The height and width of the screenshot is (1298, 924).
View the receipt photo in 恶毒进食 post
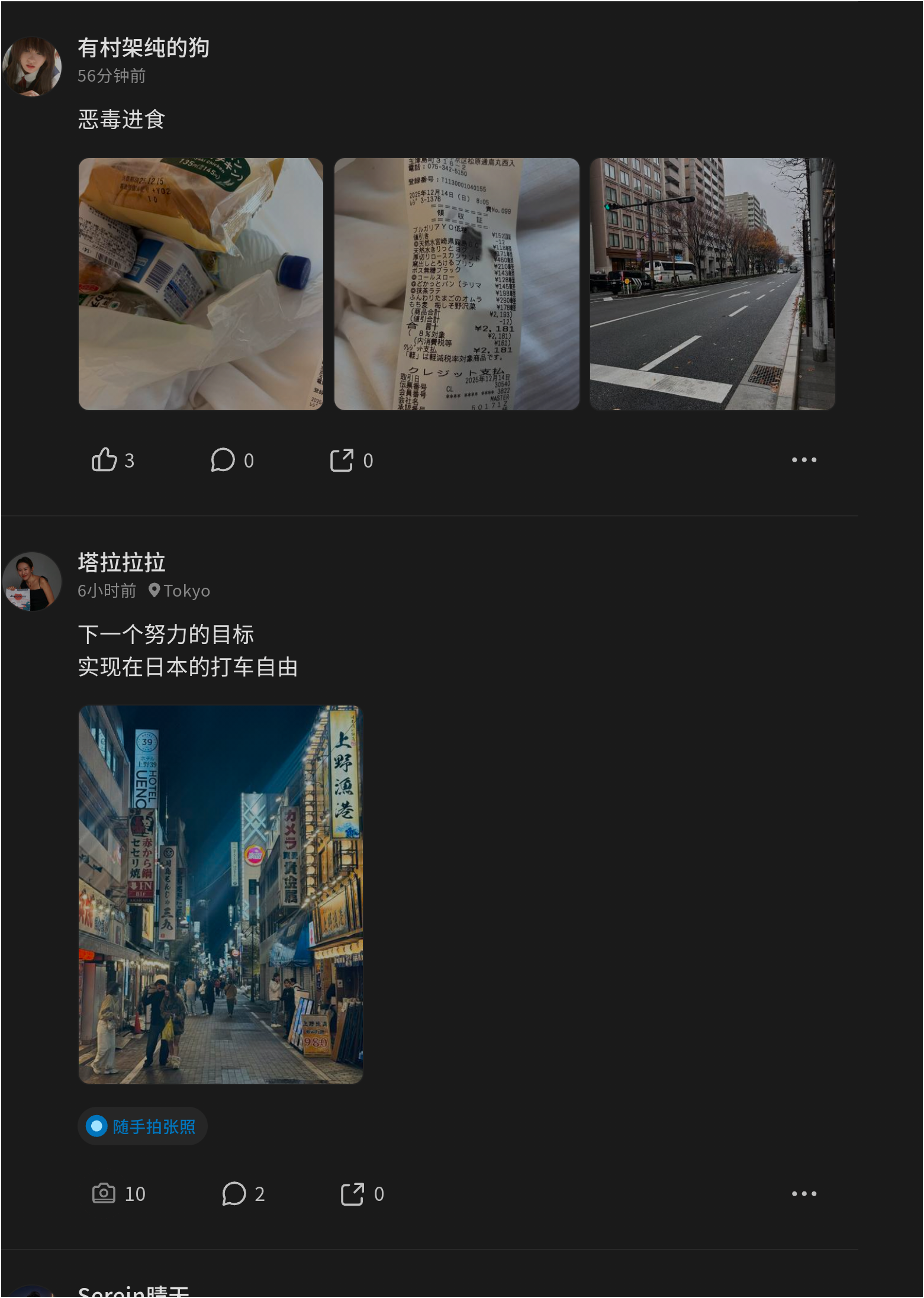point(456,284)
